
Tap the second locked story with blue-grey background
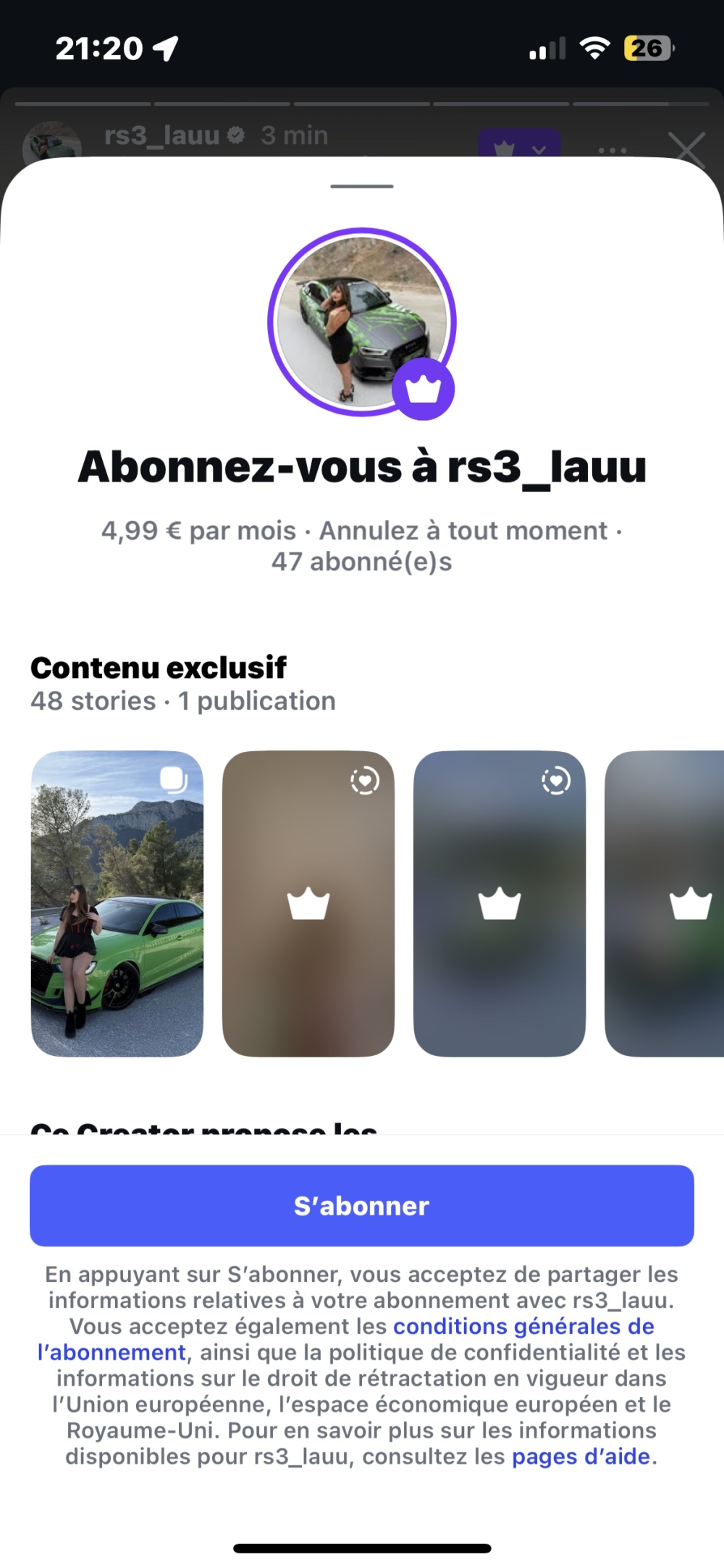click(500, 903)
